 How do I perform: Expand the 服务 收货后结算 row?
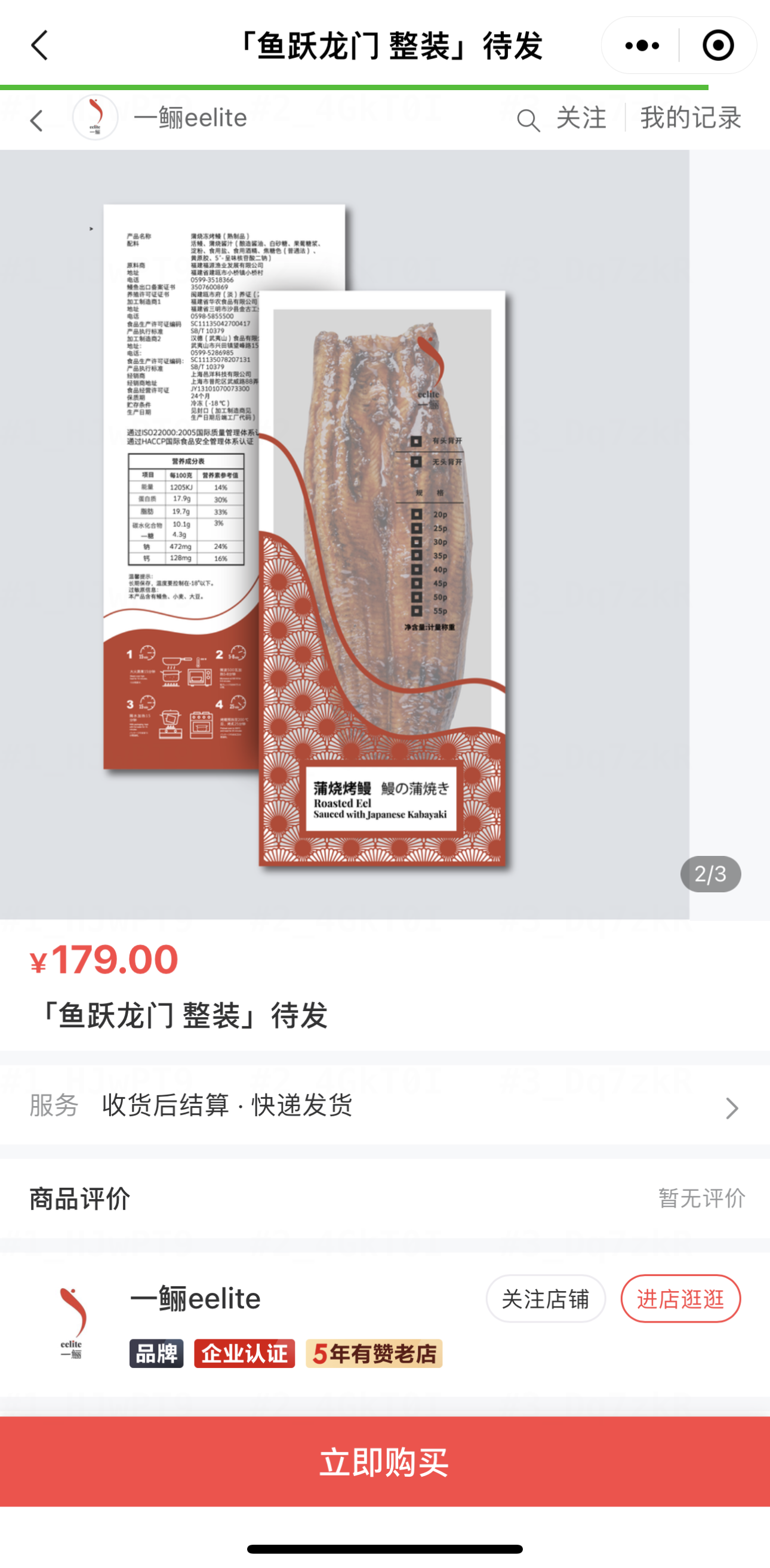384,1105
